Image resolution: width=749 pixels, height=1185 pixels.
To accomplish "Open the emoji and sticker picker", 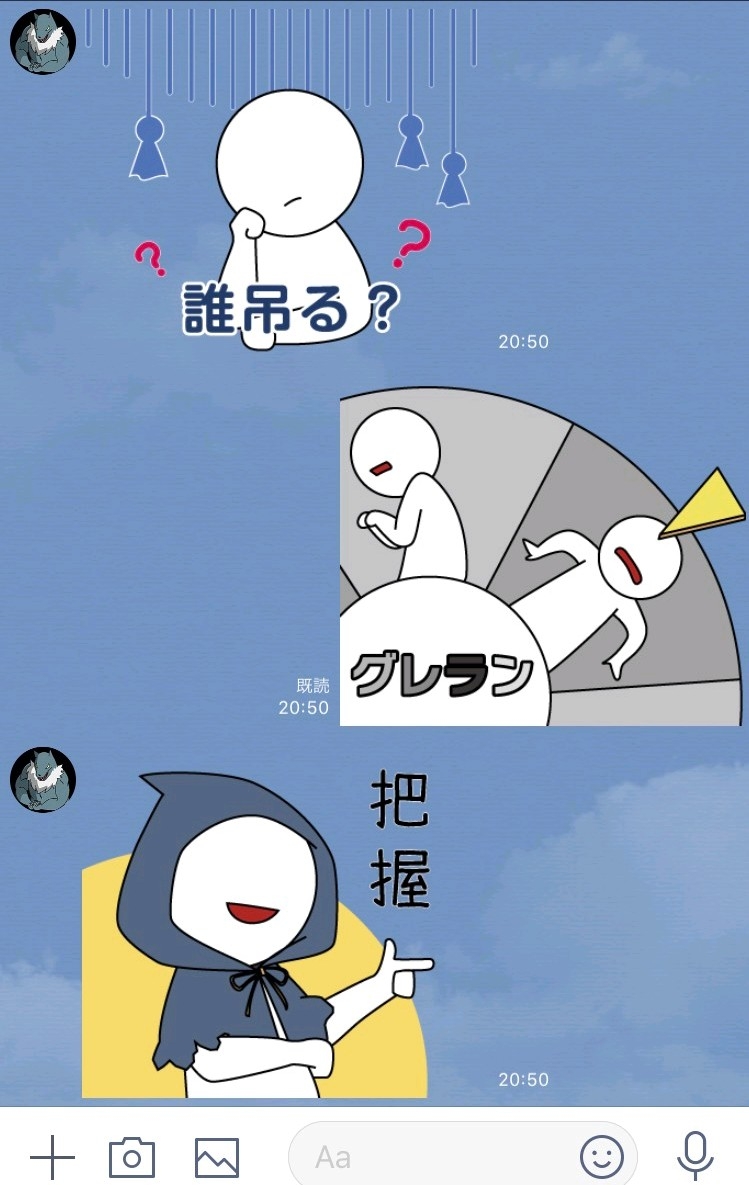I will (x=602, y=1158).
